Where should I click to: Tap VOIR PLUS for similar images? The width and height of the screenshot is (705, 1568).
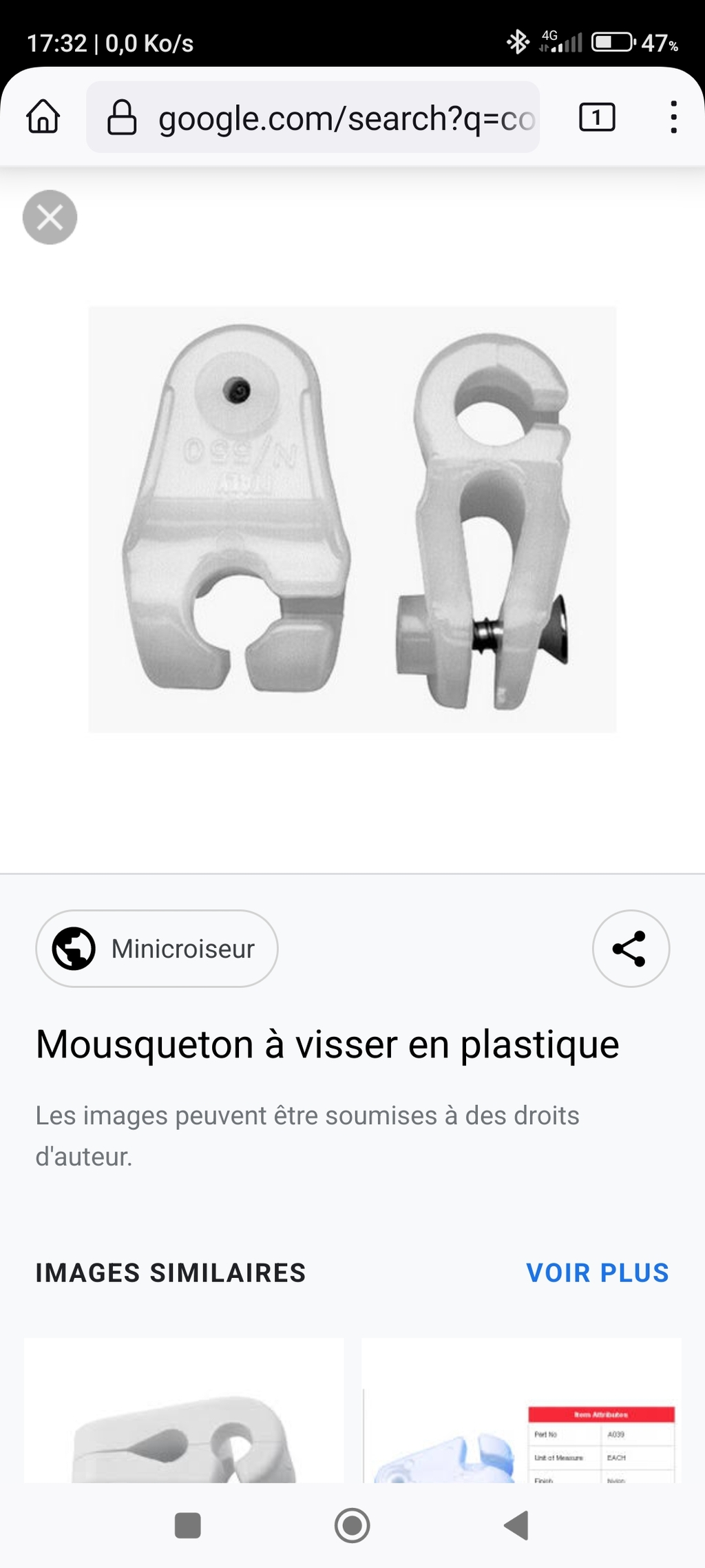coord(598,1273)
